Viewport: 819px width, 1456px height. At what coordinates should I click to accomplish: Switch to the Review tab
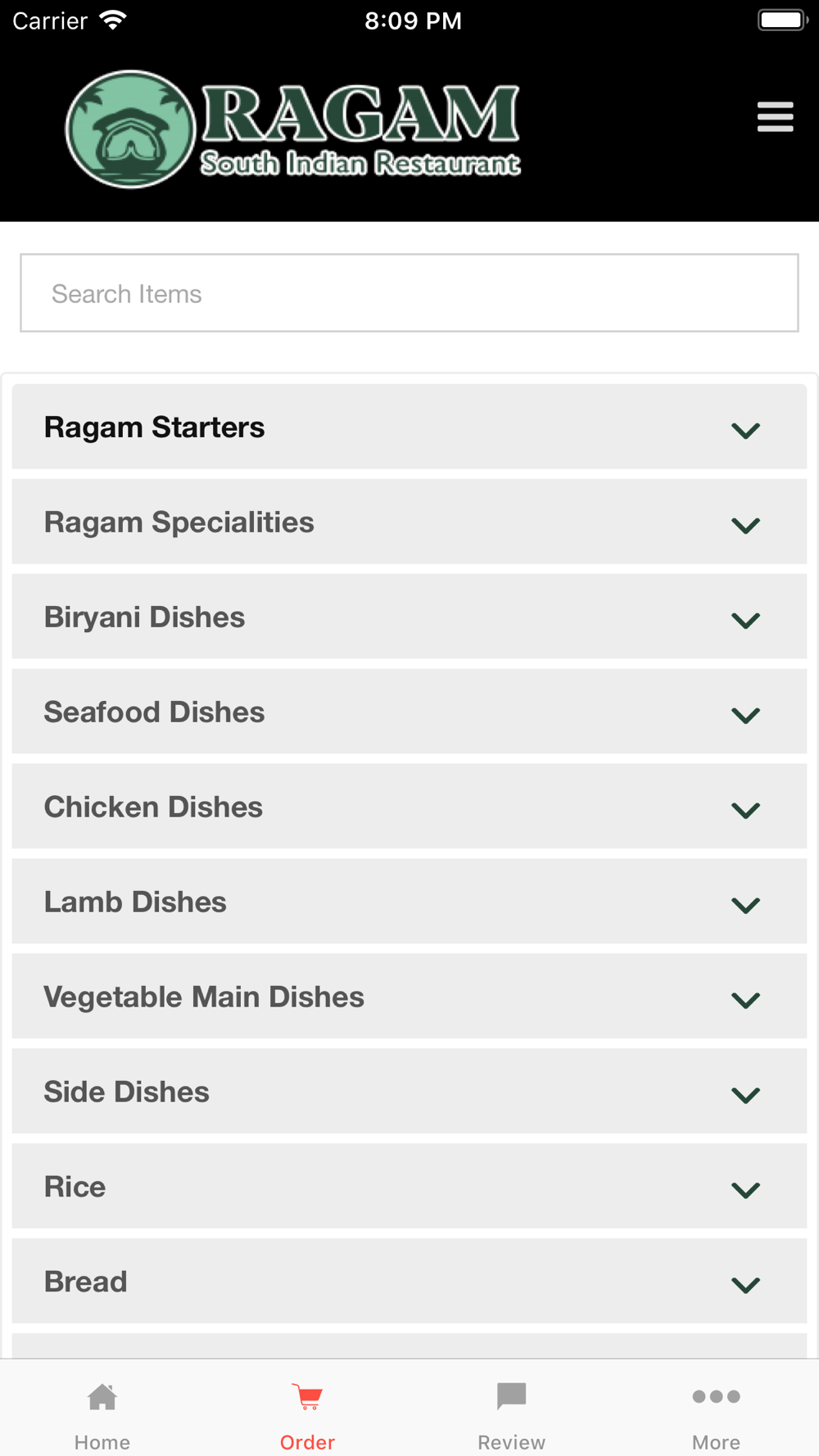coord(512,1415)
